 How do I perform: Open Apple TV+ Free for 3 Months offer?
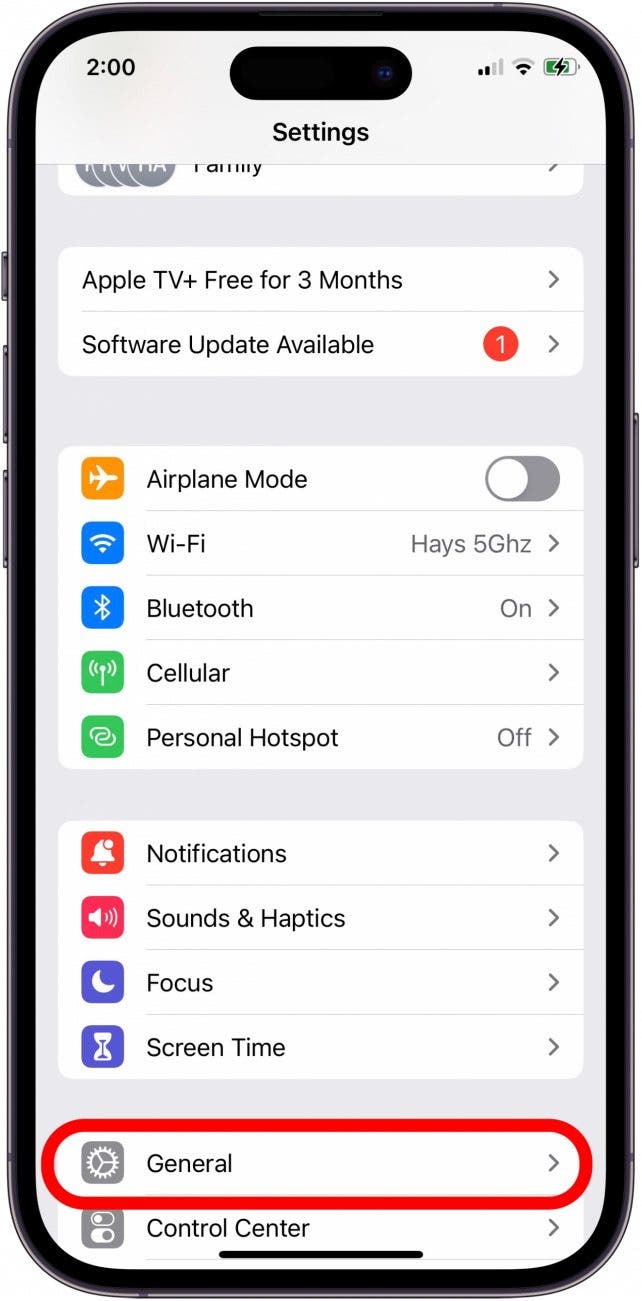[320, 280]
